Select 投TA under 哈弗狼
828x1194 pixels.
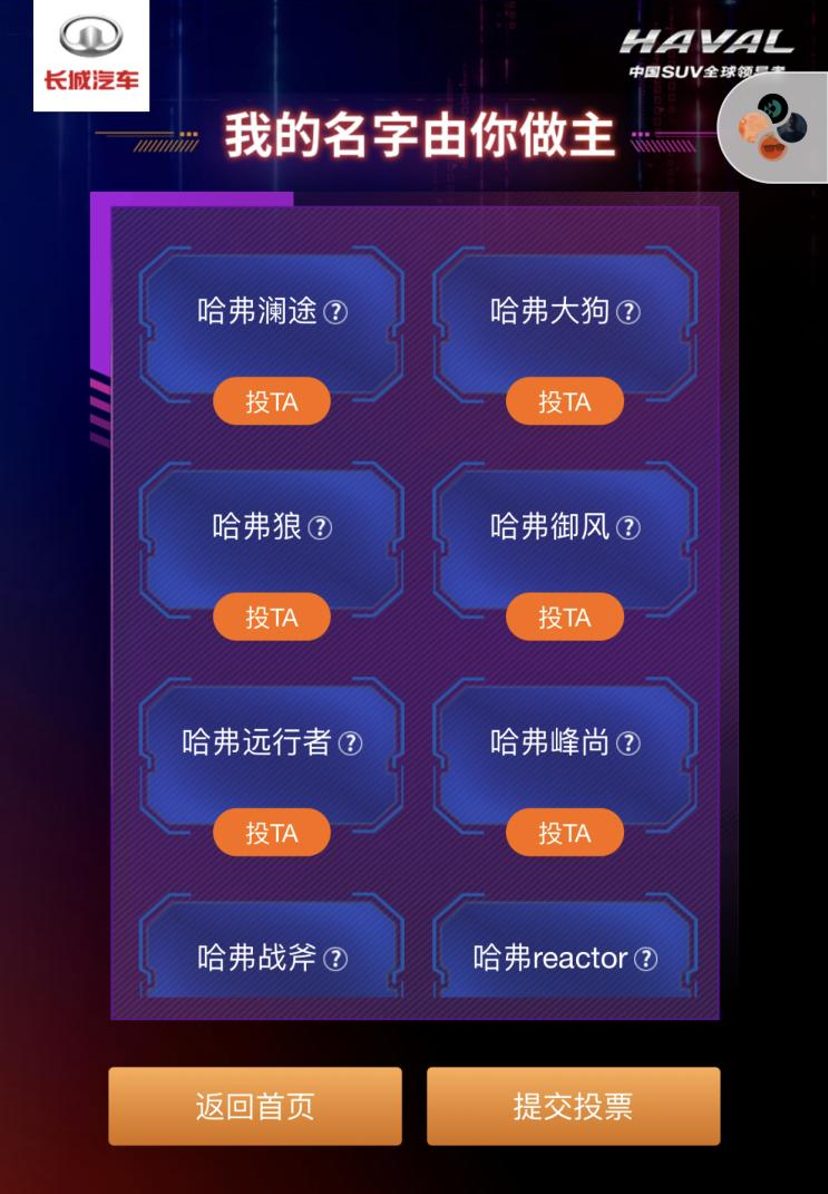tap(273, 616)
